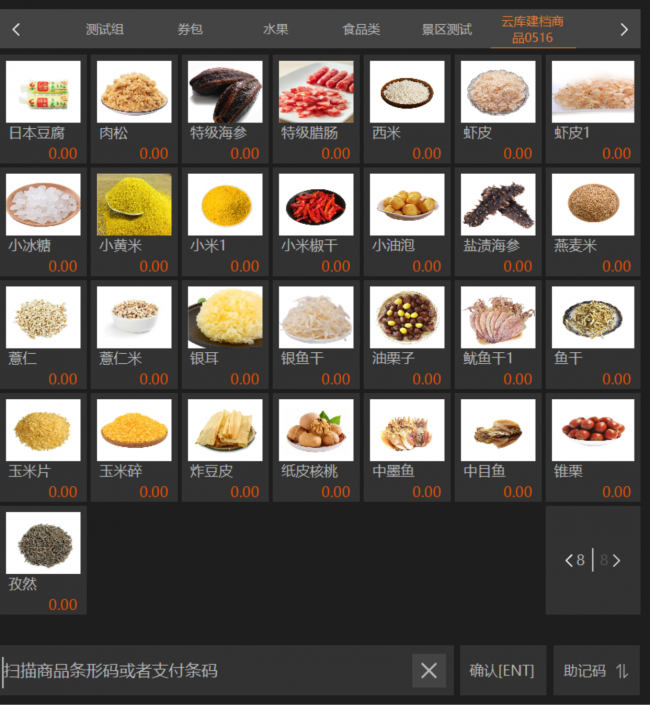Confirm with the 确认[ENT] button

click(x=502, y=670)
